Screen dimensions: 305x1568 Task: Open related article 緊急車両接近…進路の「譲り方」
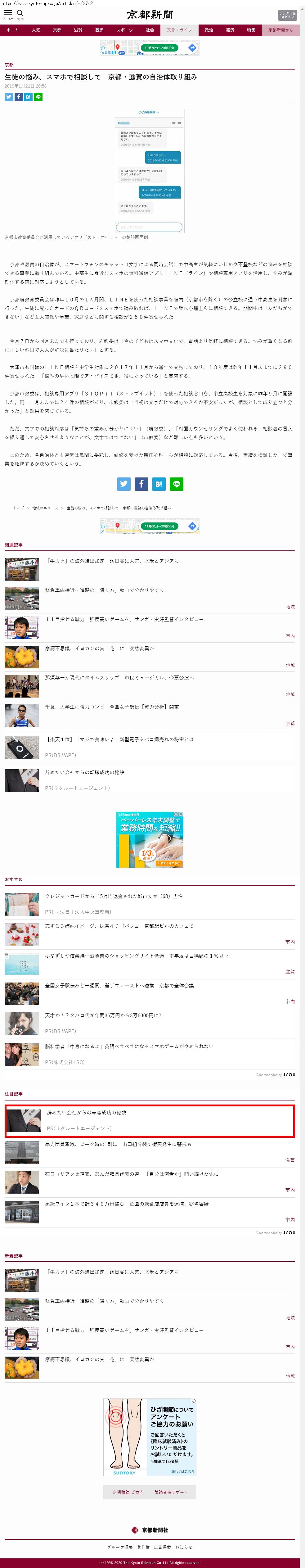pos(104,590)
